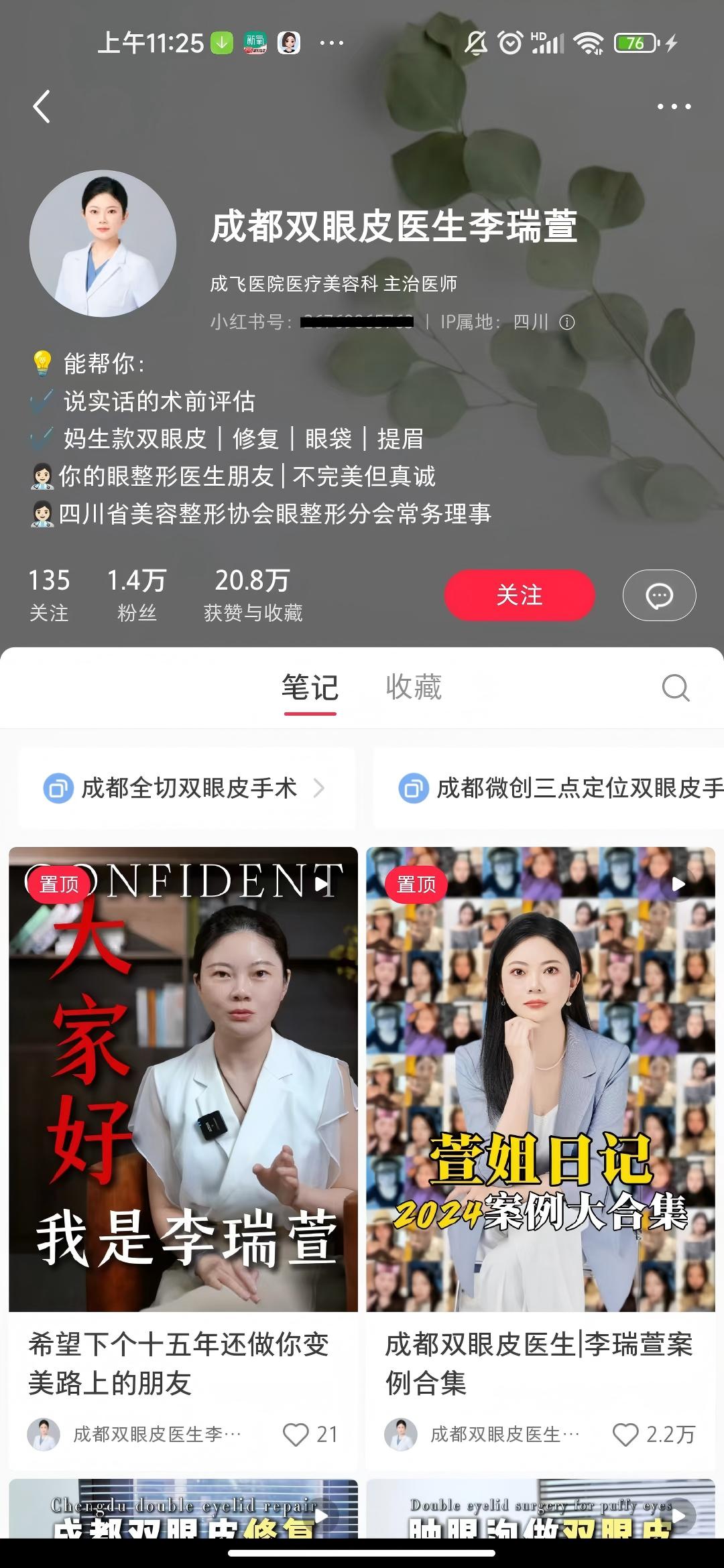Image resolution: width=724 pixels, height=1568 pixels.
Task: Go back using the top-left arrow
Action: point(42,107)
